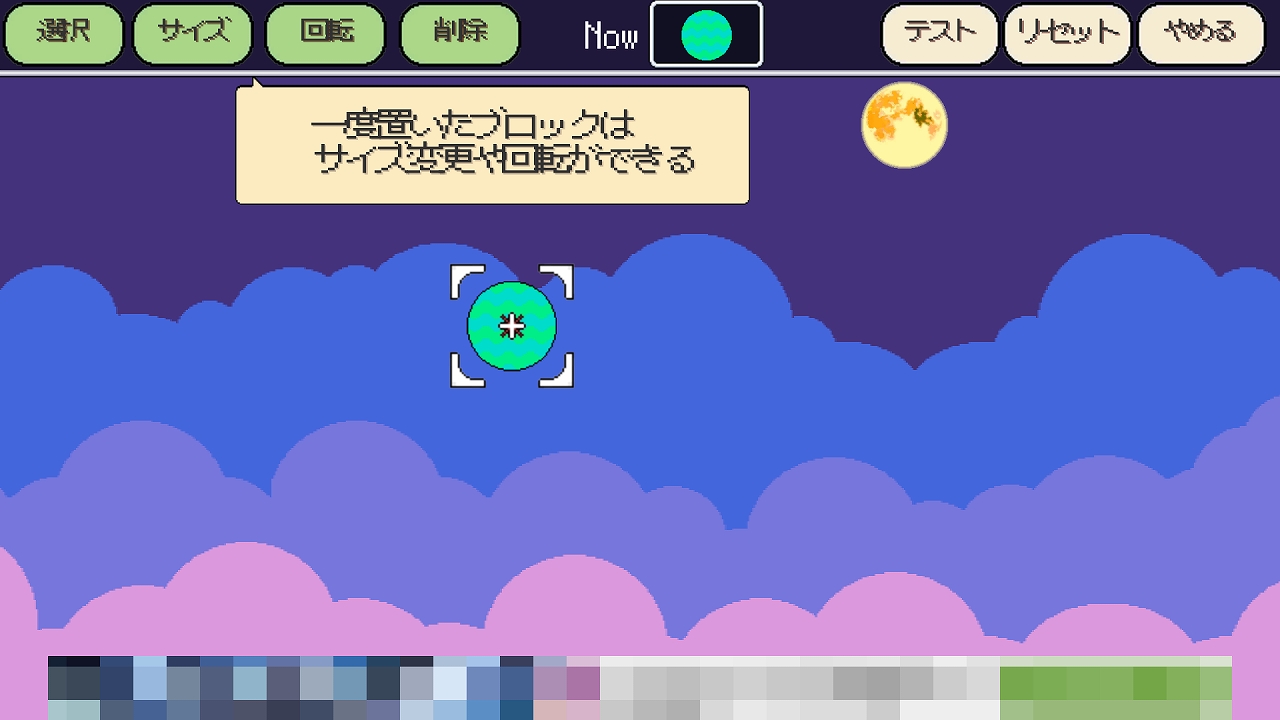Select the placed green circle block
This screenshot has height=720, width=1280.
point(512,326)
